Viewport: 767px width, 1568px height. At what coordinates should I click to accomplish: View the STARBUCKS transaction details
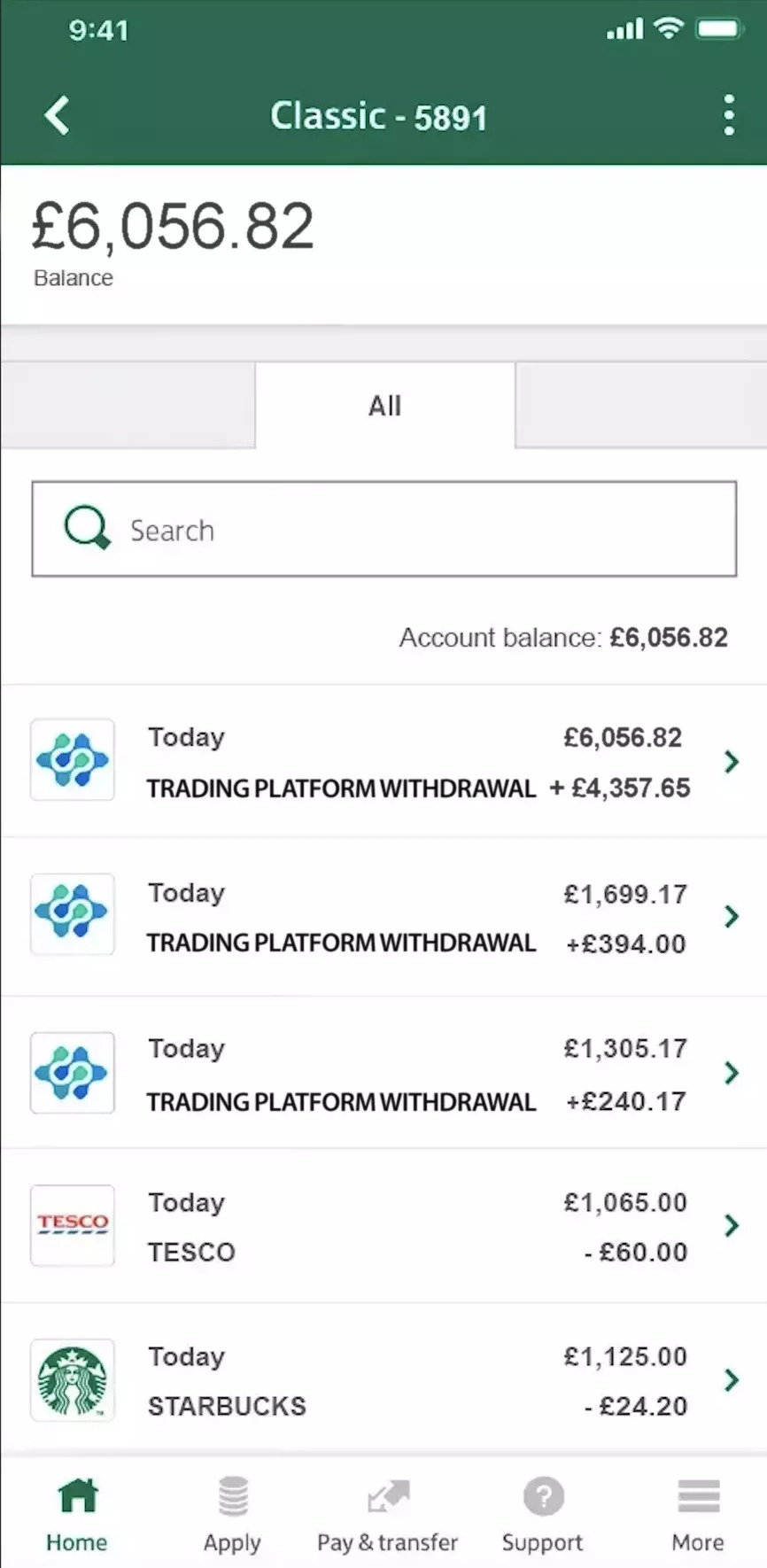[x=383, y=1380]
